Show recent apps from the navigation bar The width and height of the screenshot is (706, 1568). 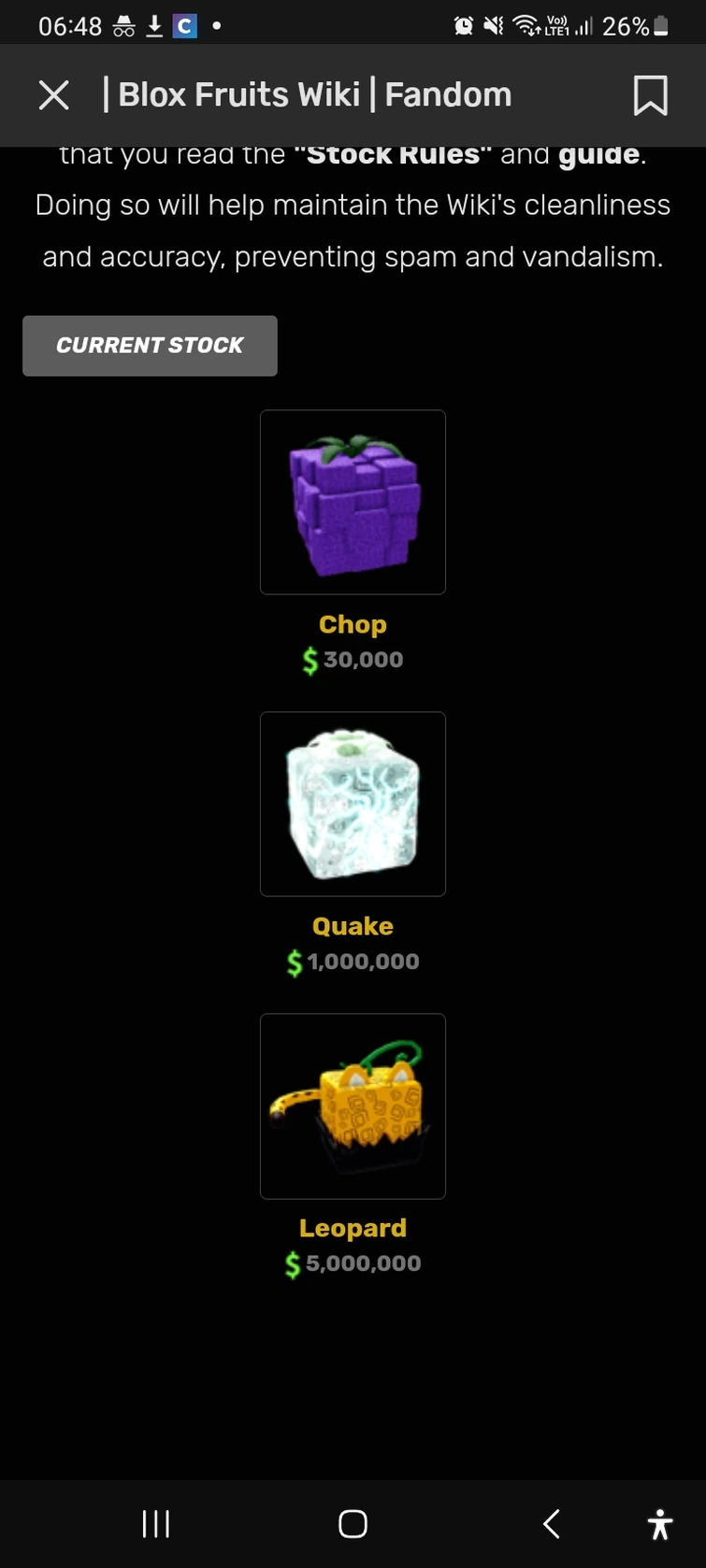click(x=155, y=1524)
